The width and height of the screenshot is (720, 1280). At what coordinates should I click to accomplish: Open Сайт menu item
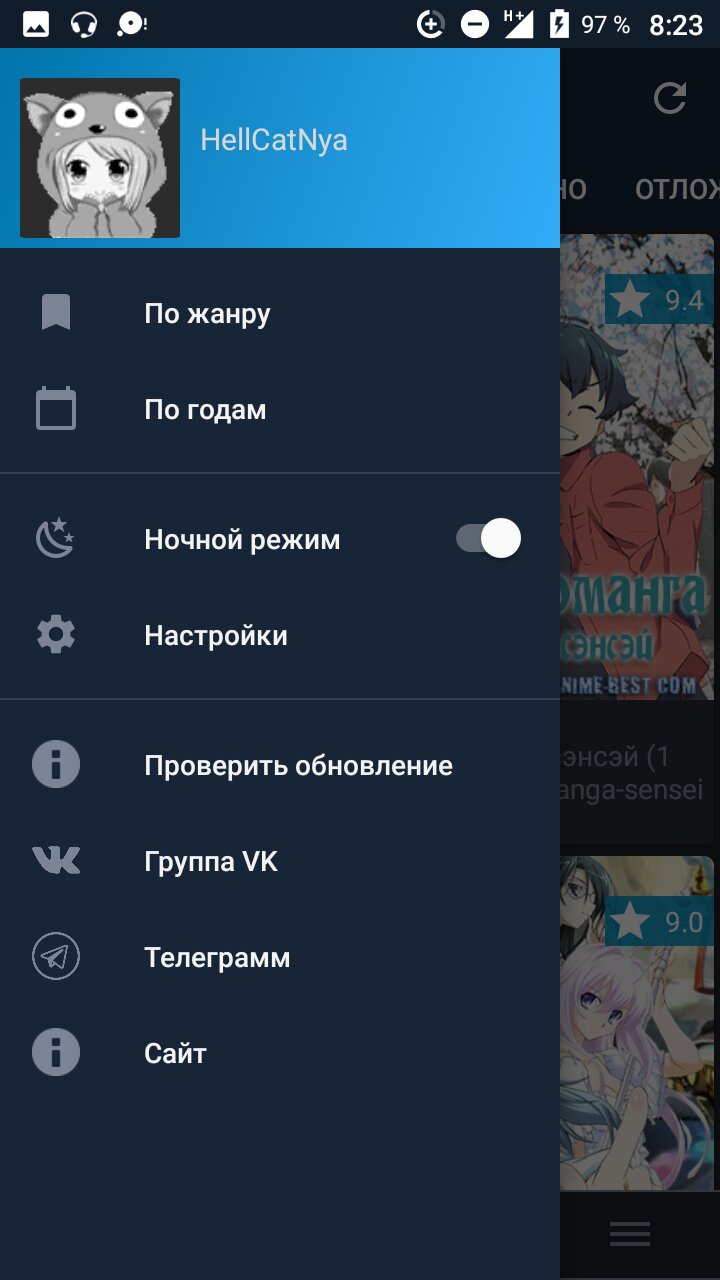pyautogui.click(x=280, y=1054)
